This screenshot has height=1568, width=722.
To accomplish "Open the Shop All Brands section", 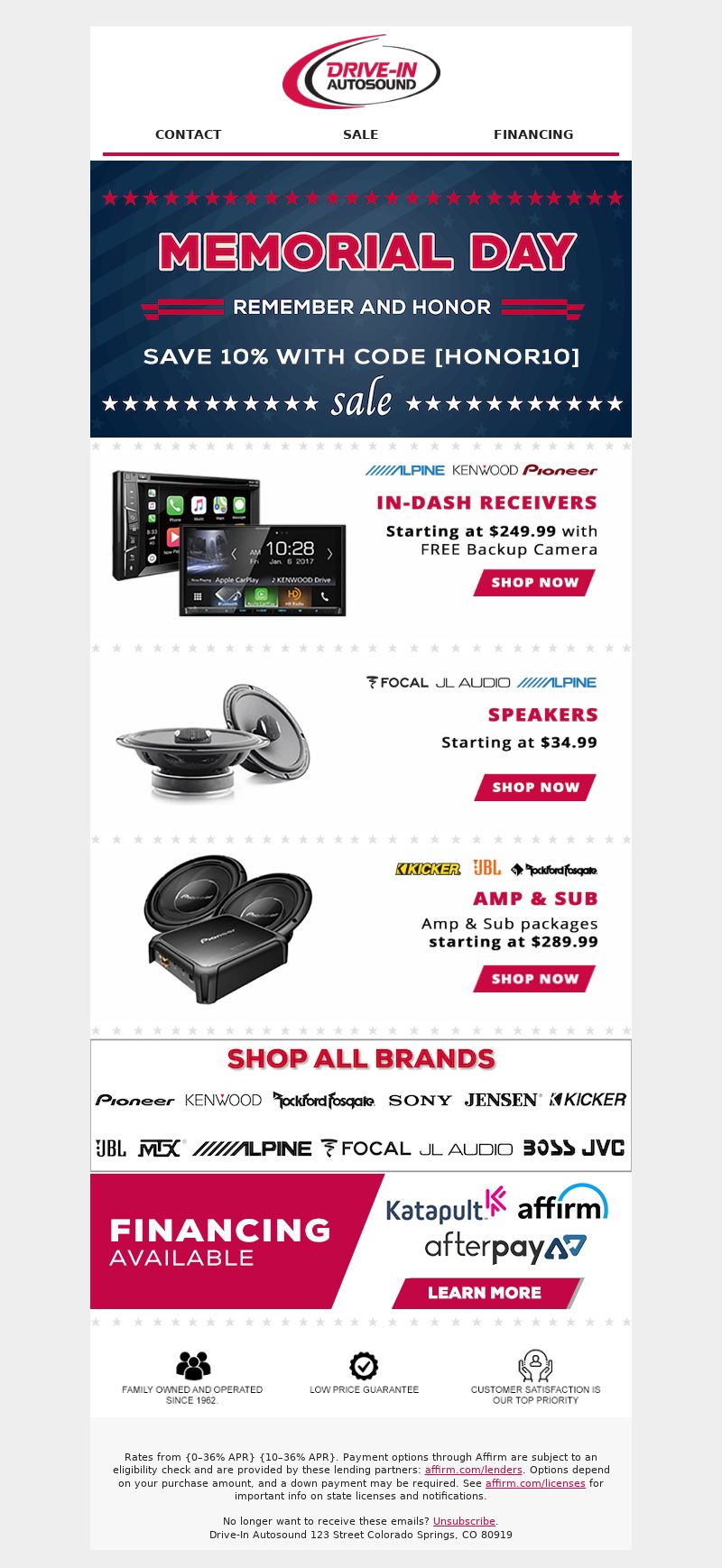I will [x=361, y=1059].
